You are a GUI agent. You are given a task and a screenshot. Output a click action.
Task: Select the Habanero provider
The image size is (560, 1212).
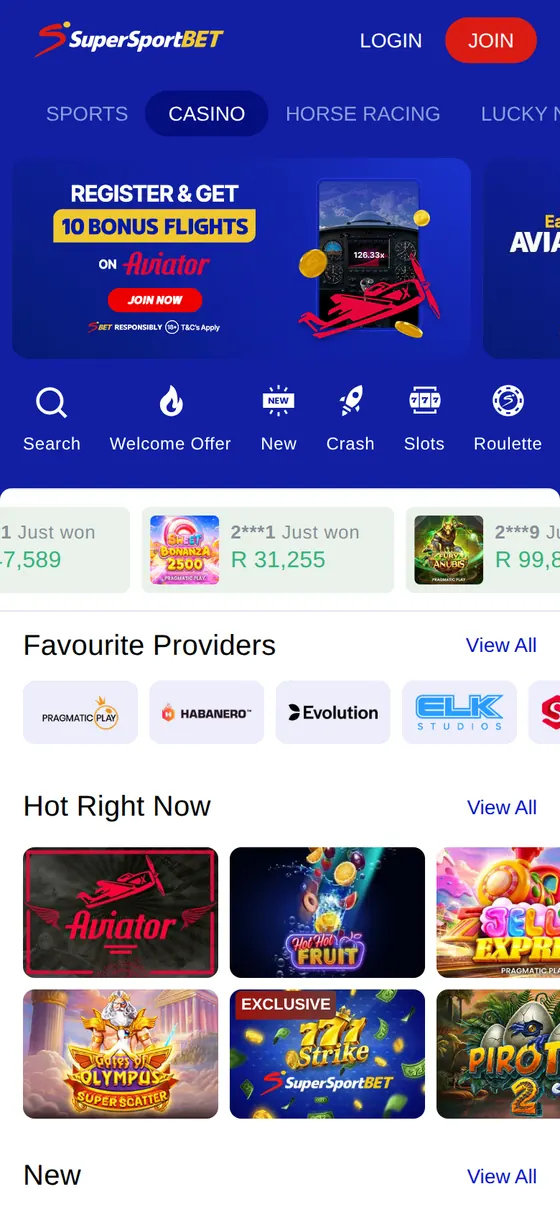point(207,713)
